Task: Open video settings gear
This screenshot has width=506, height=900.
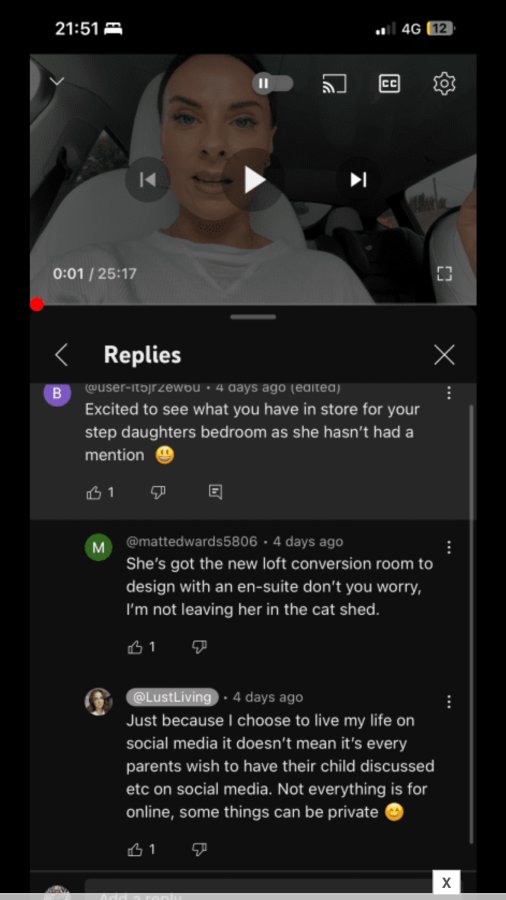Action: tap(444, 84)
